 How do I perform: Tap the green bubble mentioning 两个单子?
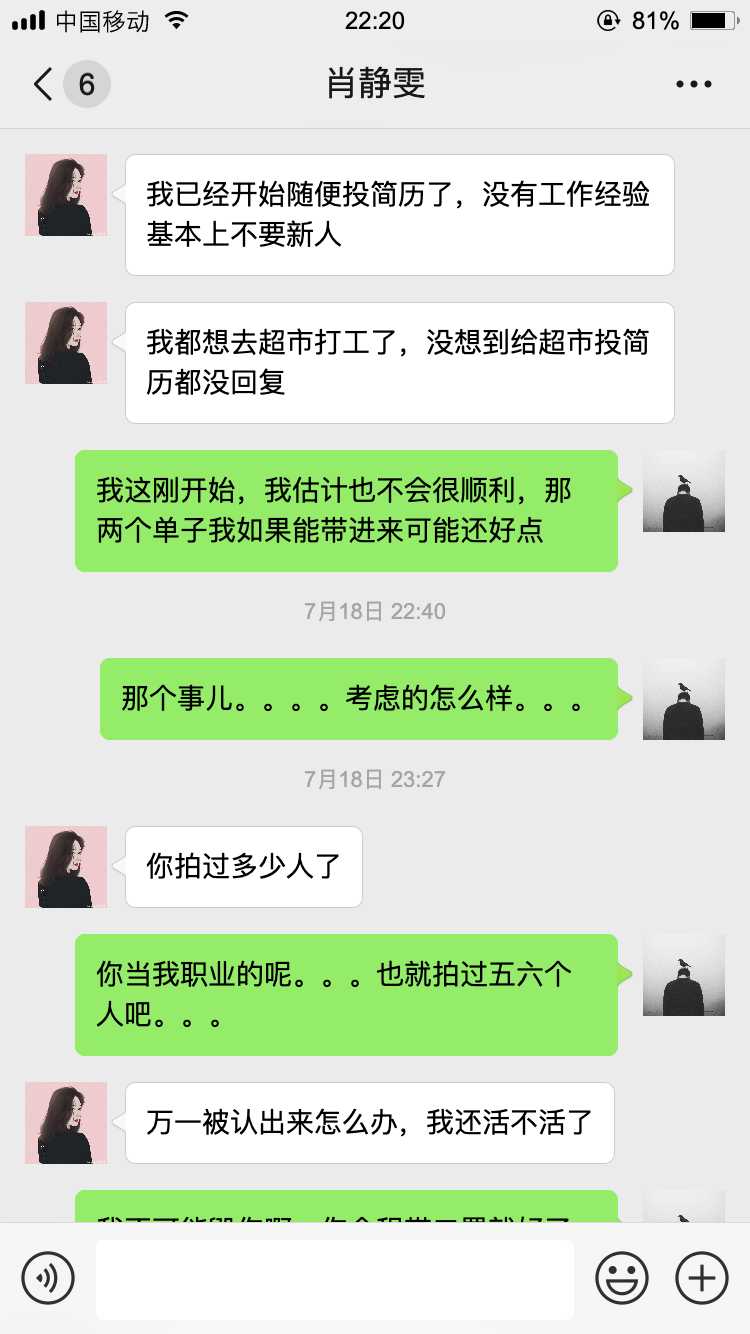pyautogui.click(x=348, y=510)
